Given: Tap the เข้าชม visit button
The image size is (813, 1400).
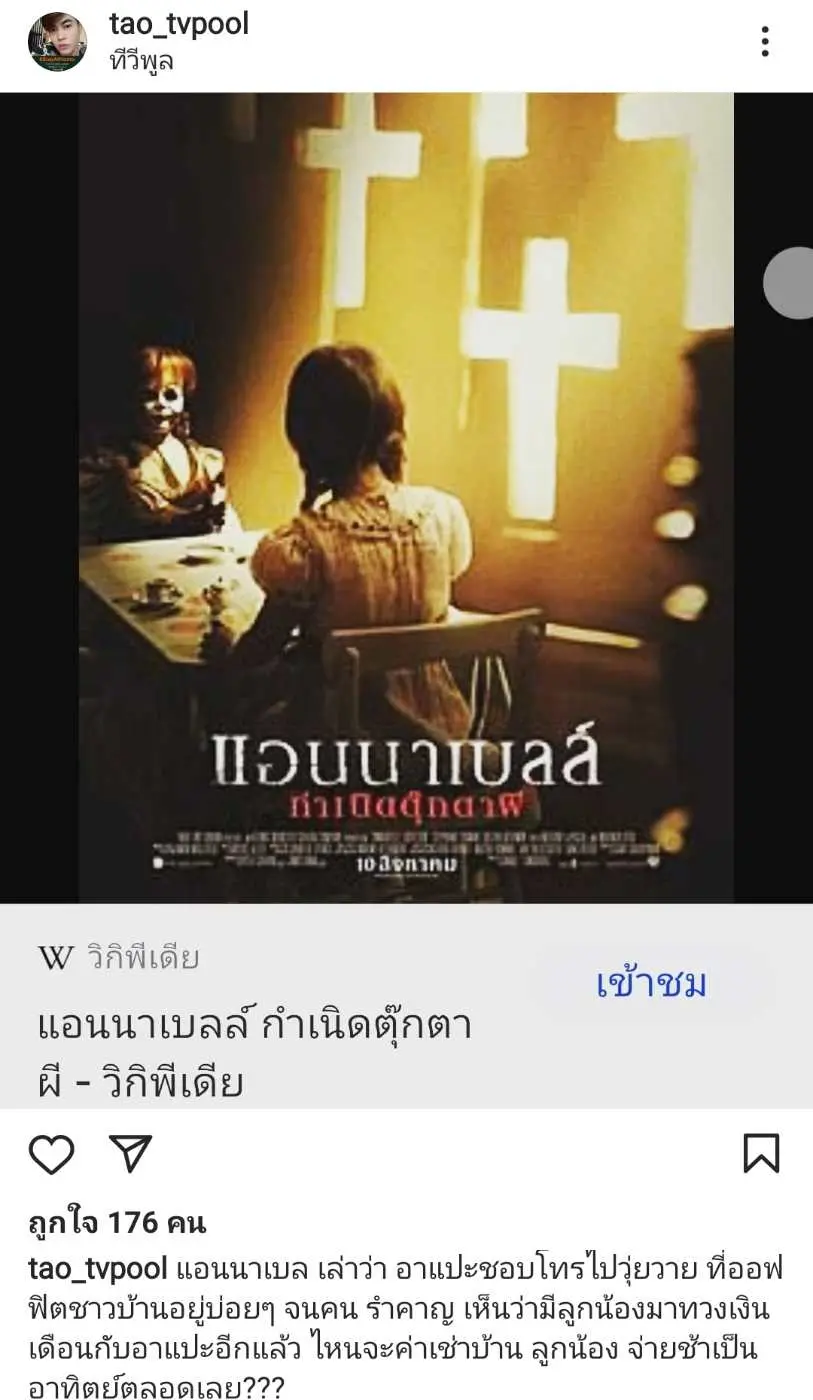Looking at the screenshot, I should click(x=651, y=984).
